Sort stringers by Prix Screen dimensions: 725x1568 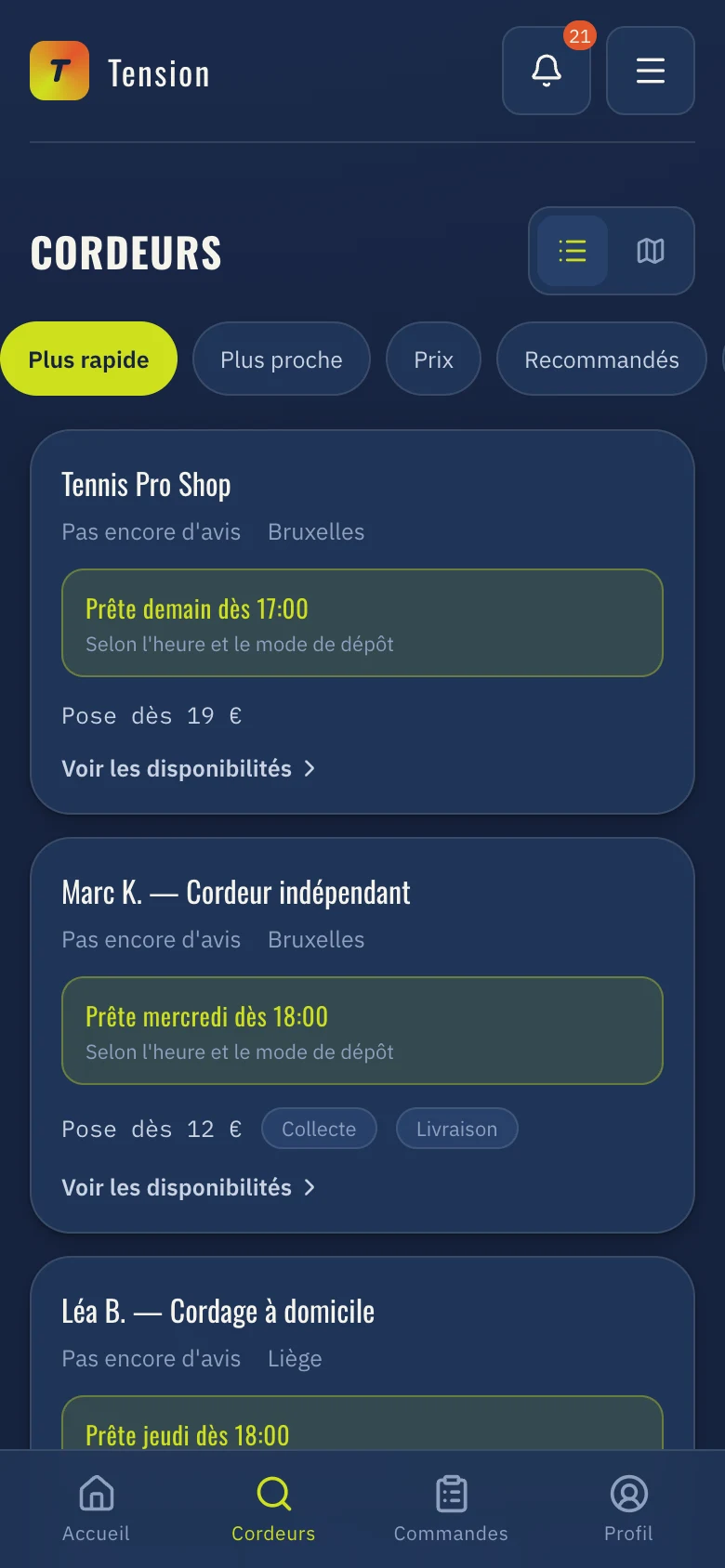point(433,359)
